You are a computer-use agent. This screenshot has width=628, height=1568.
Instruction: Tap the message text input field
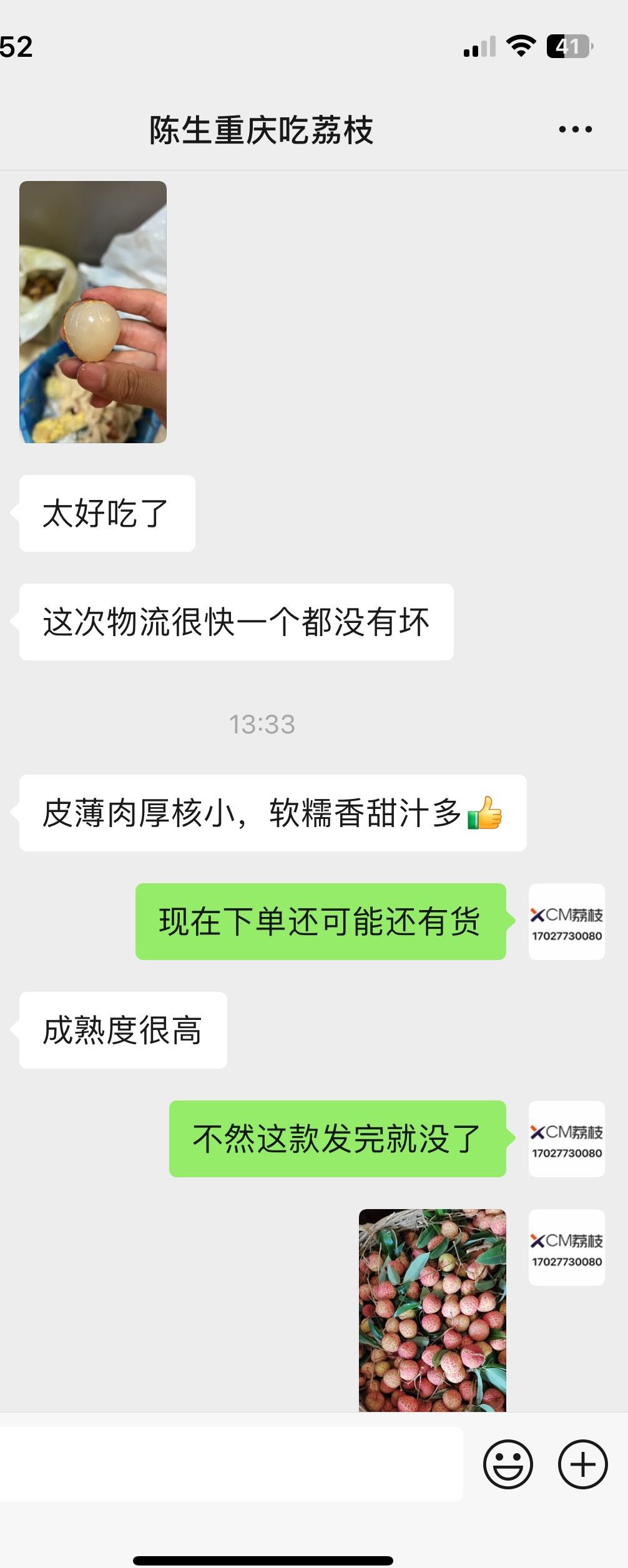pos(231,1464)
